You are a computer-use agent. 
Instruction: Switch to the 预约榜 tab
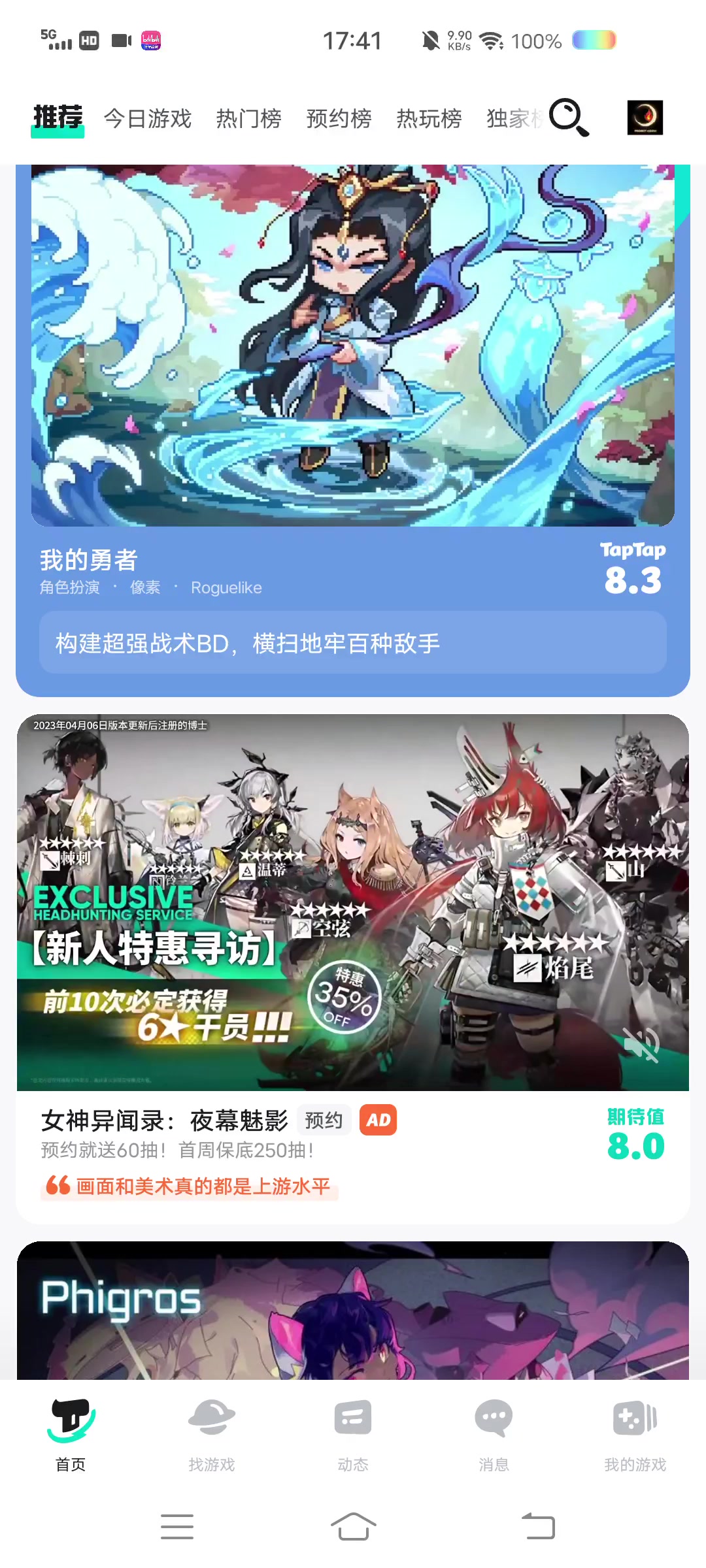pyautogui.click(x=339, y=119)
